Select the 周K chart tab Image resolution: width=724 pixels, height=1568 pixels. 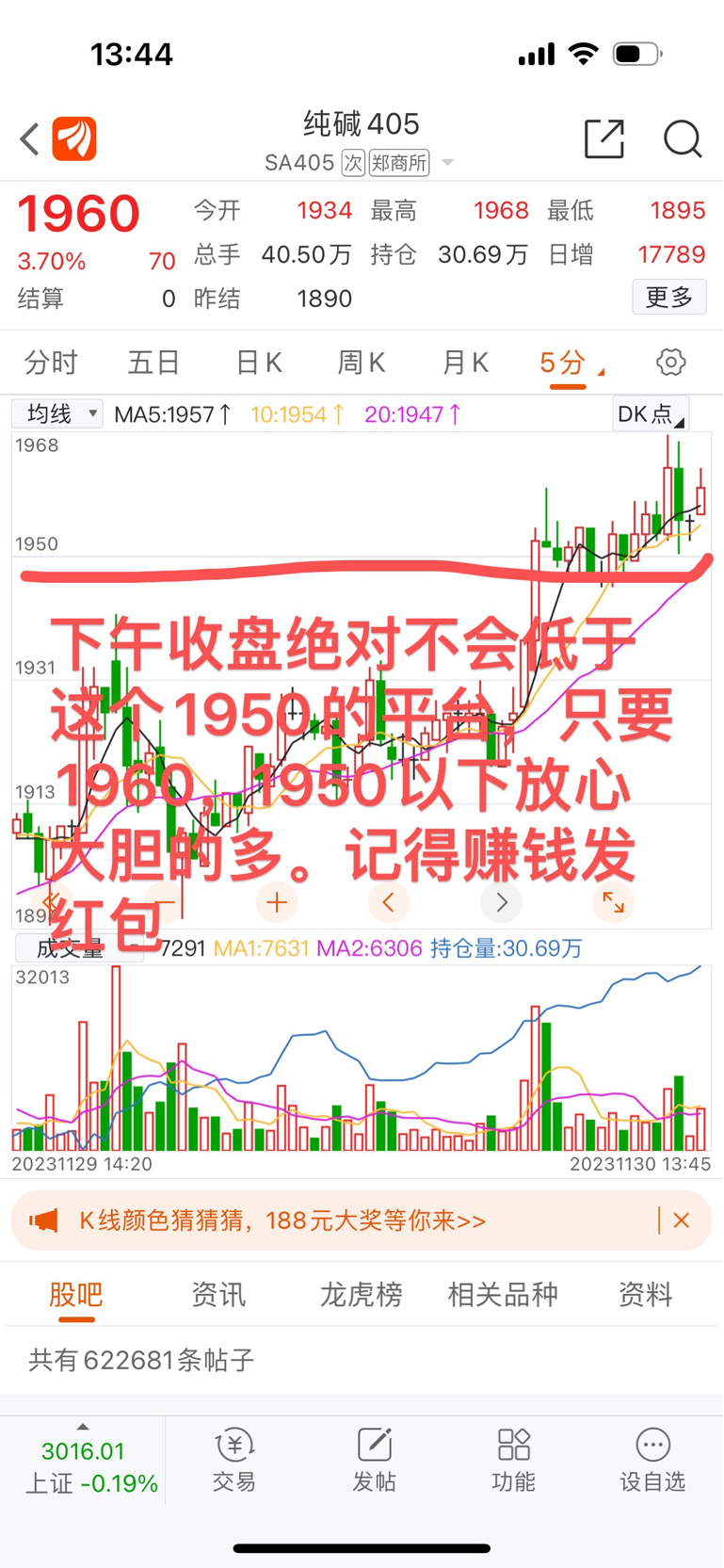click(362, 363)
